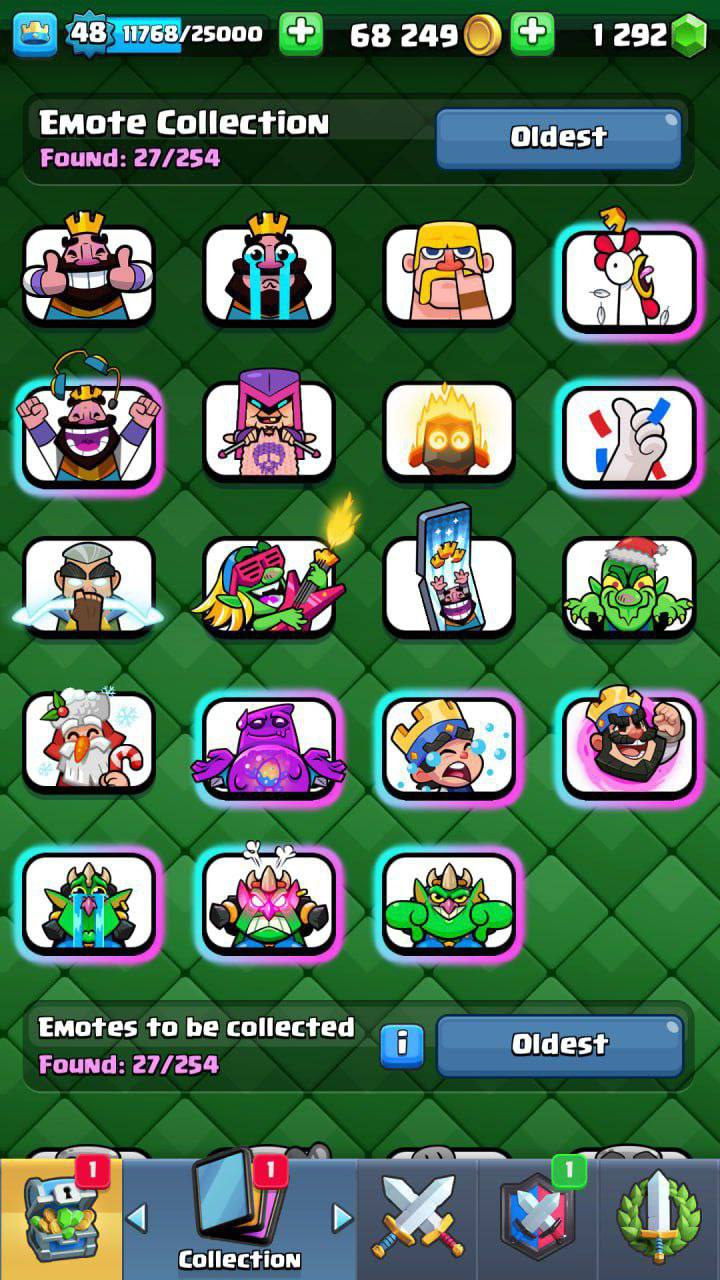Select the Barbarian emote
This screenshot has width=720, height=1280.
449,273
